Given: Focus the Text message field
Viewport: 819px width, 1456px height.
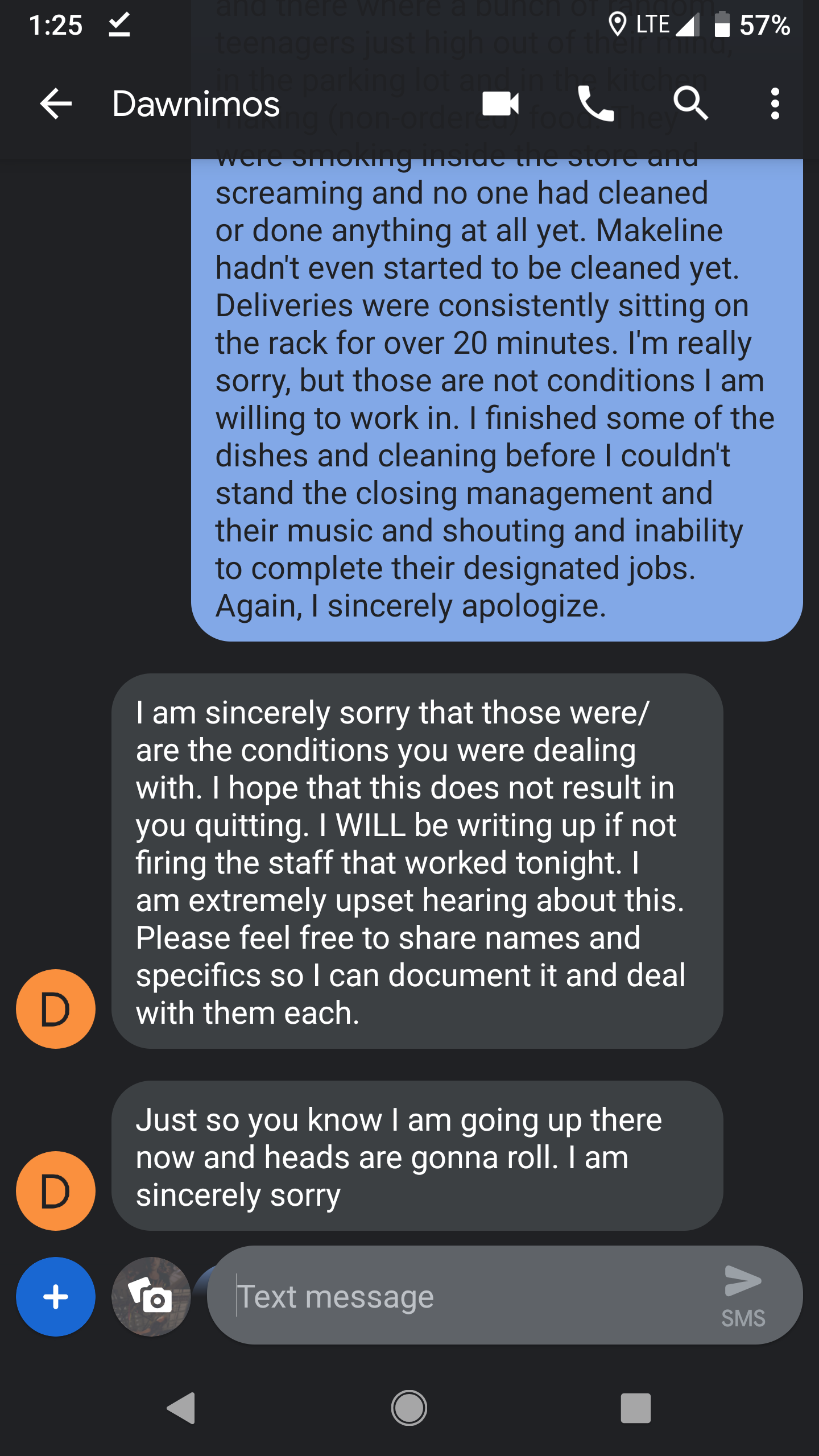Looking at the screenshot, I should tap(466, 1297).
